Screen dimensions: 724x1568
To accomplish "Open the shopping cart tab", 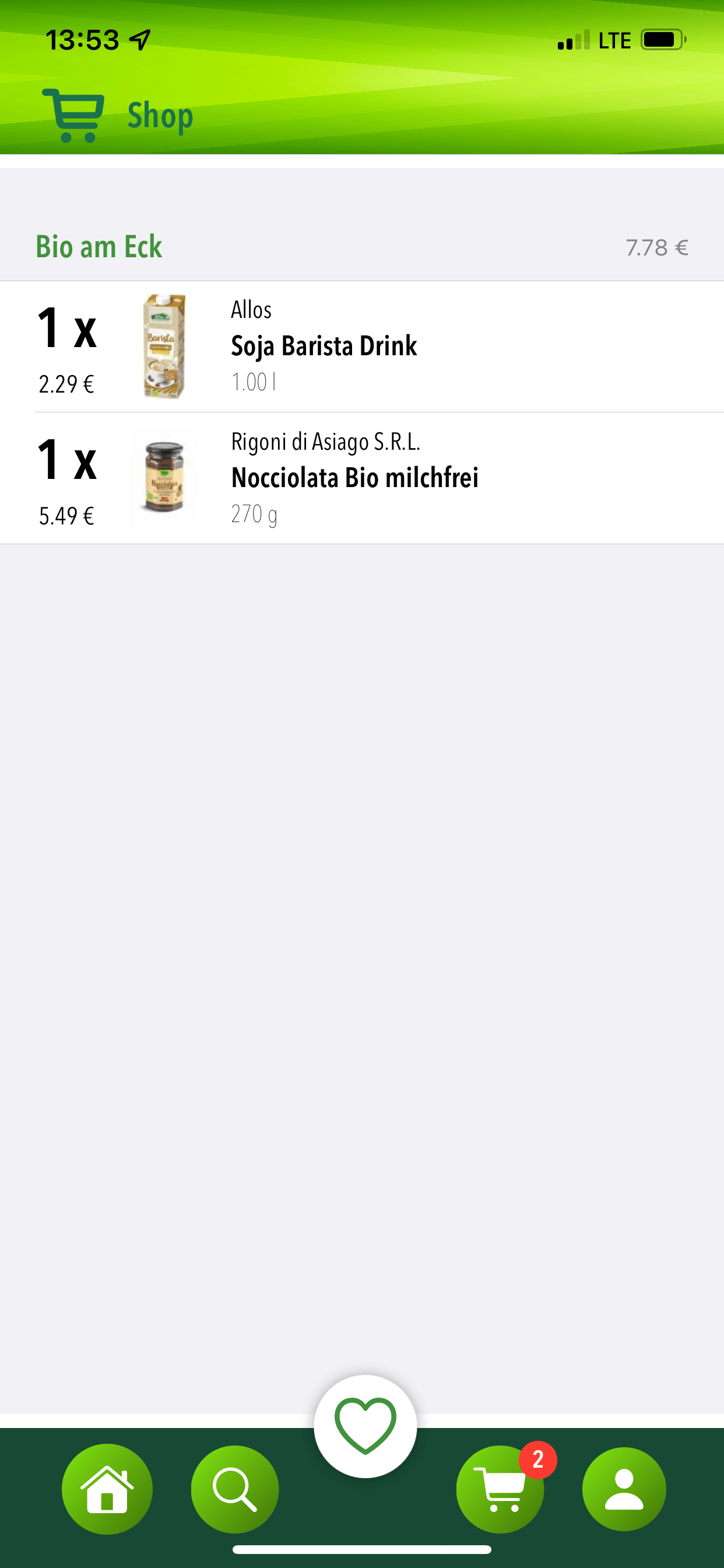I will pos(500,1488).
